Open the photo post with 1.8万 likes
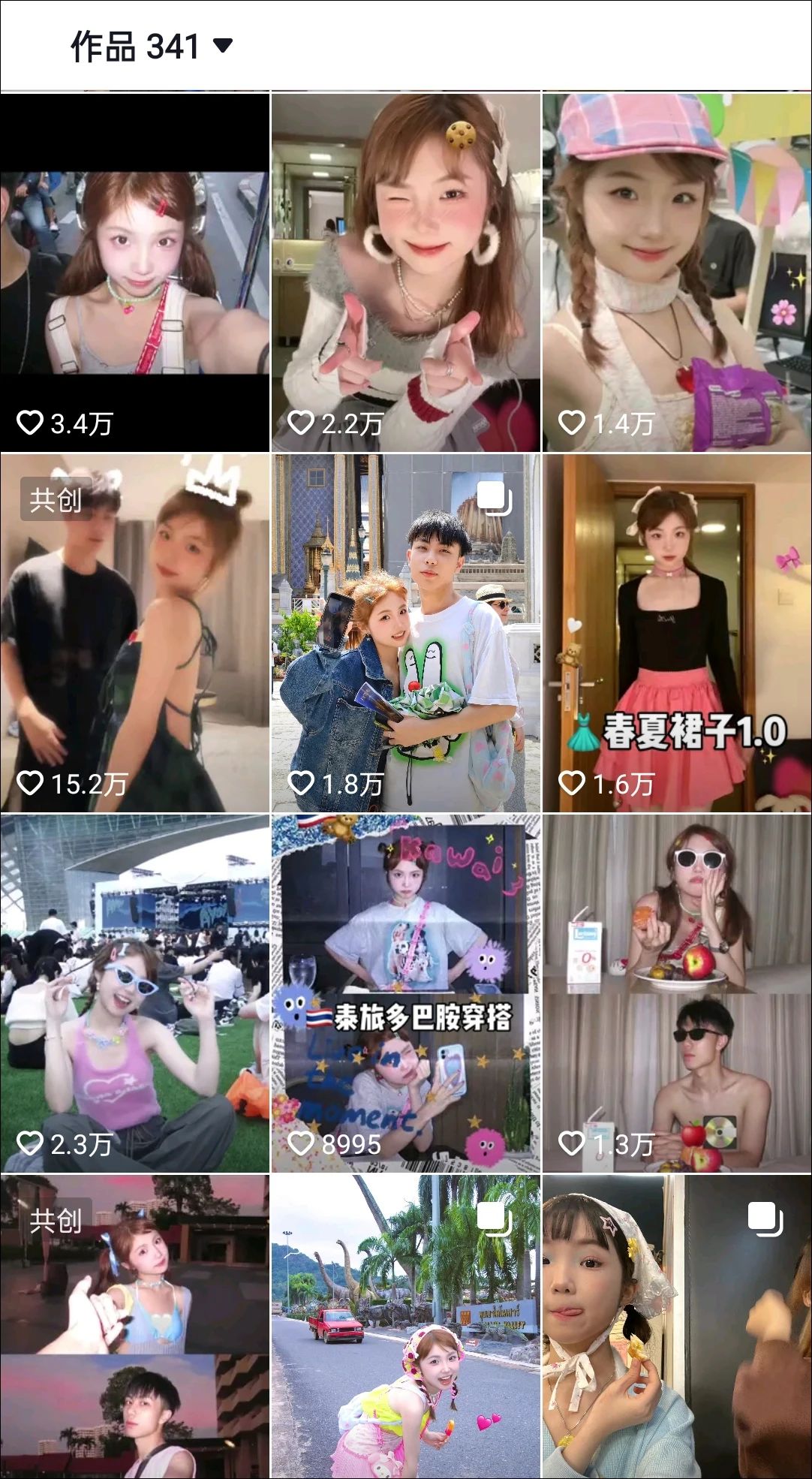 pos(405,632)
